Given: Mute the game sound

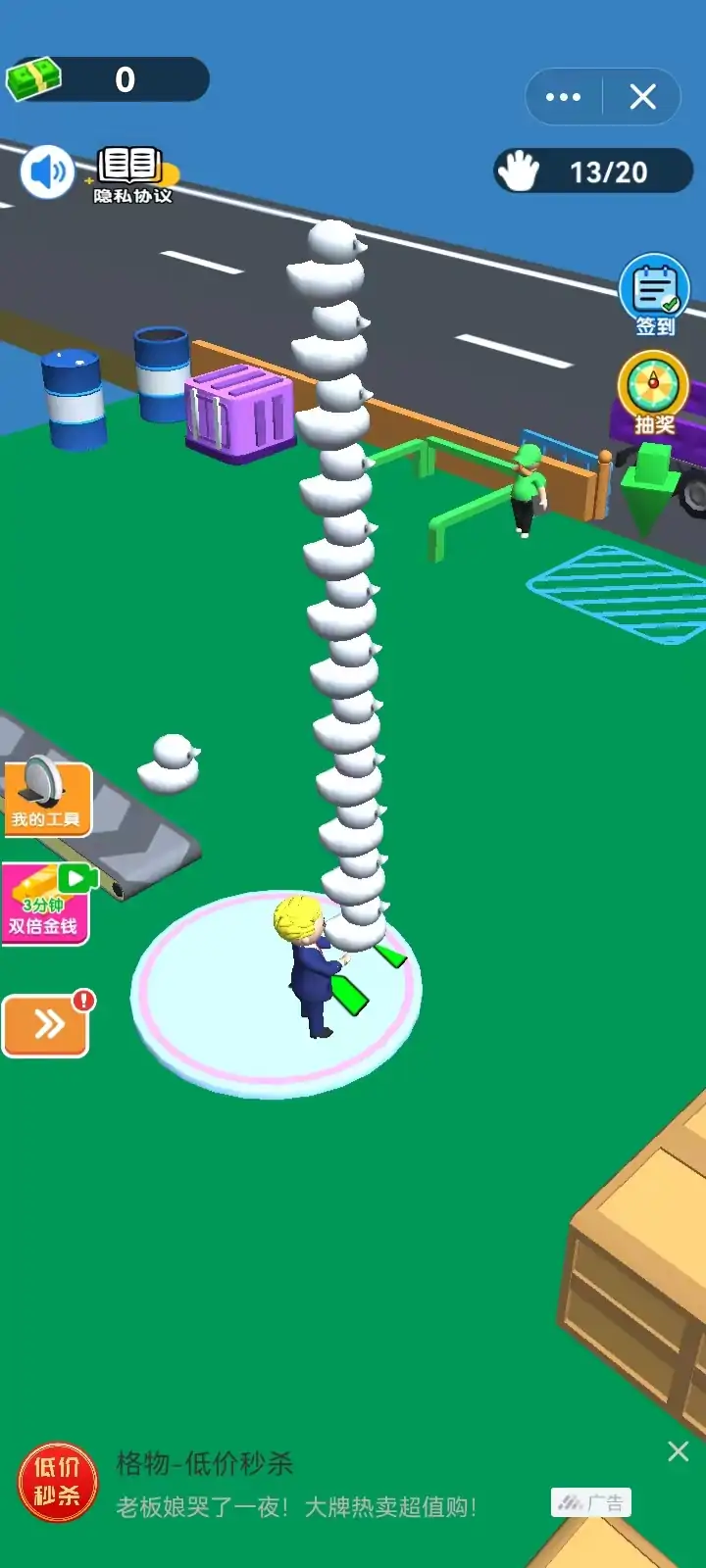Looking at the screenshot, I should (x=47, y=172).
